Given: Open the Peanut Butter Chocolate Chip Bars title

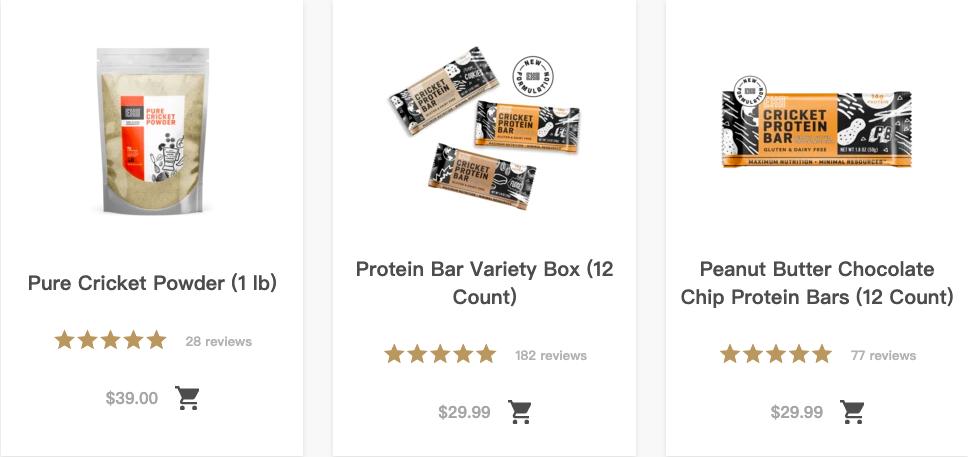Looking at the screenshot, I should (817, 283).
